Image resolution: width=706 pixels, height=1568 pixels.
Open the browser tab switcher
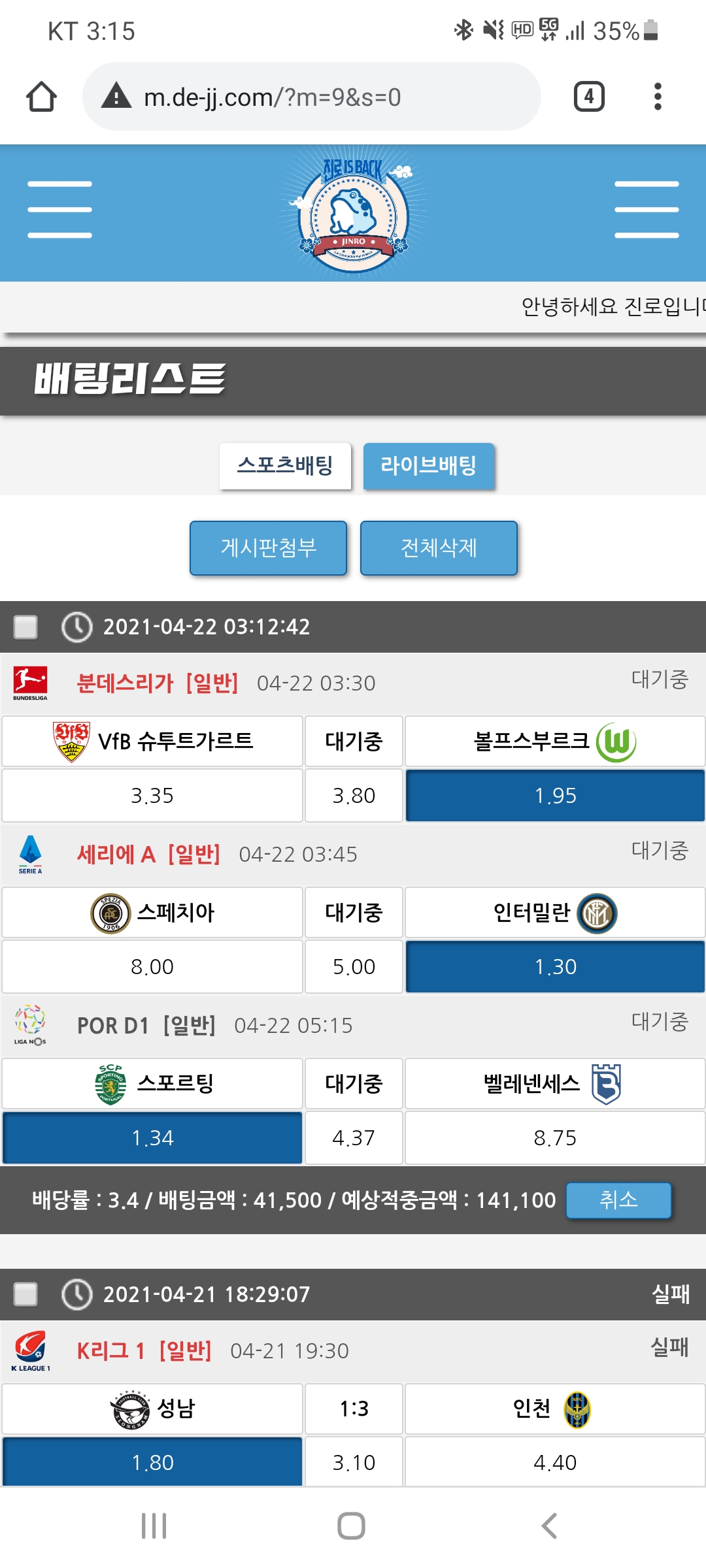point(588,97)
